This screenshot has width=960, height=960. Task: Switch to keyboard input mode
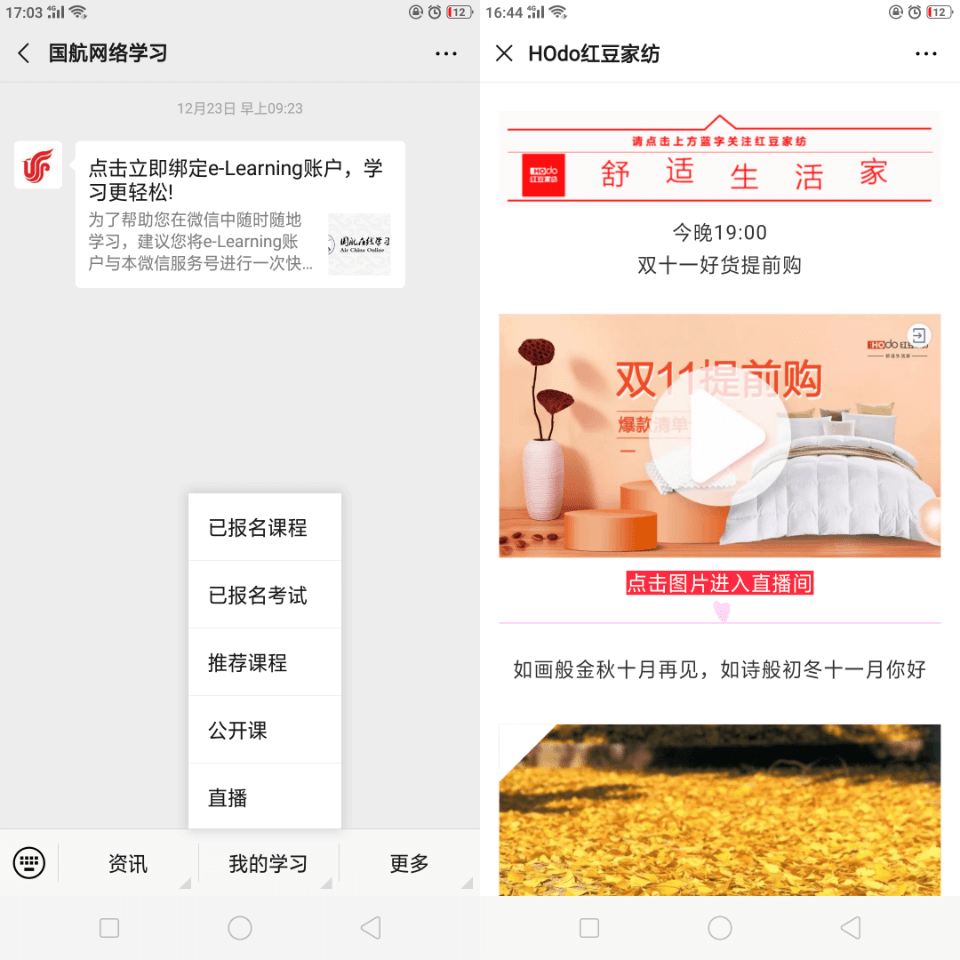[x=29, y=863]
